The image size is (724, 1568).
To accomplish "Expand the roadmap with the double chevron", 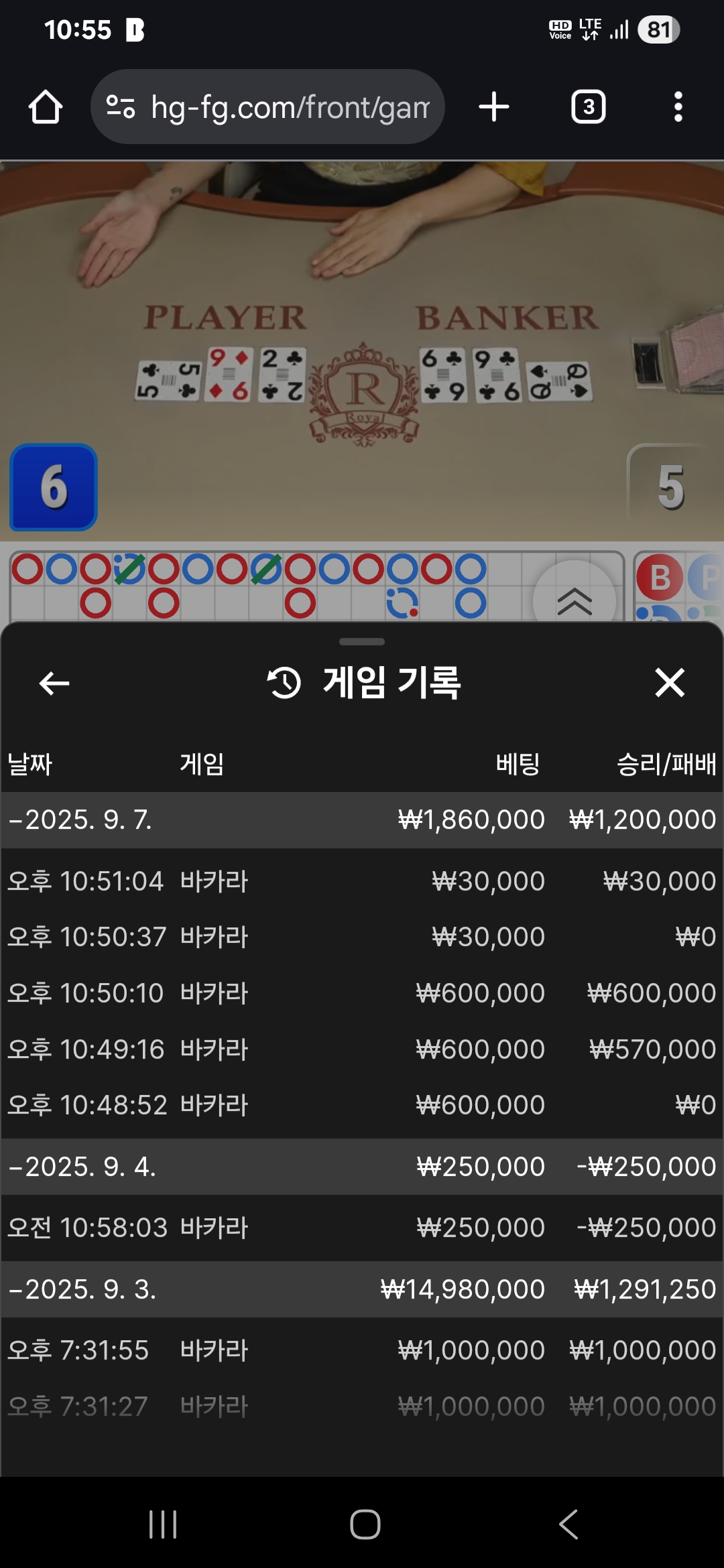I will point(575,600).
